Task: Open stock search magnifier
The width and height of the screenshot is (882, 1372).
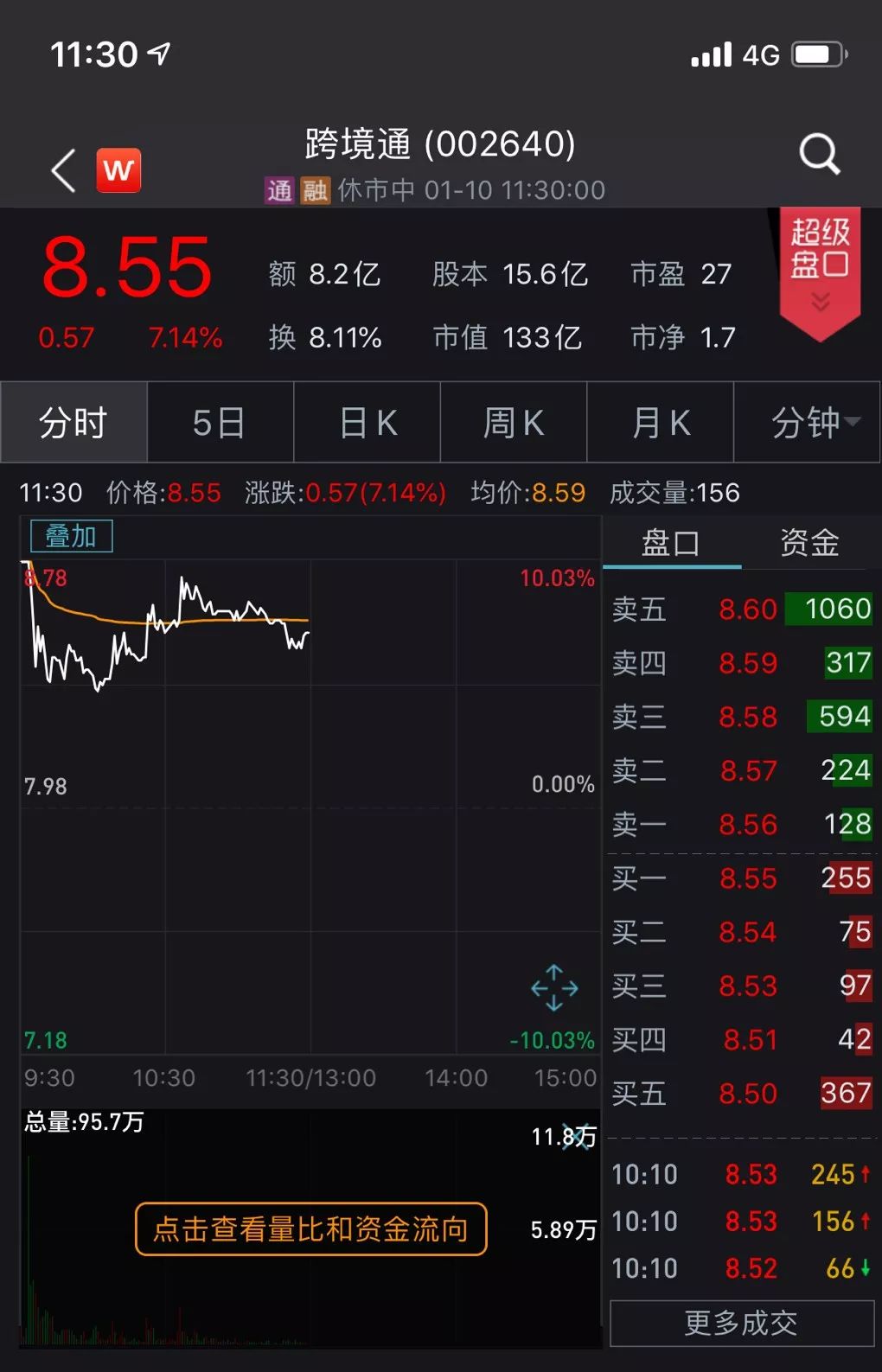Action: 819,155
